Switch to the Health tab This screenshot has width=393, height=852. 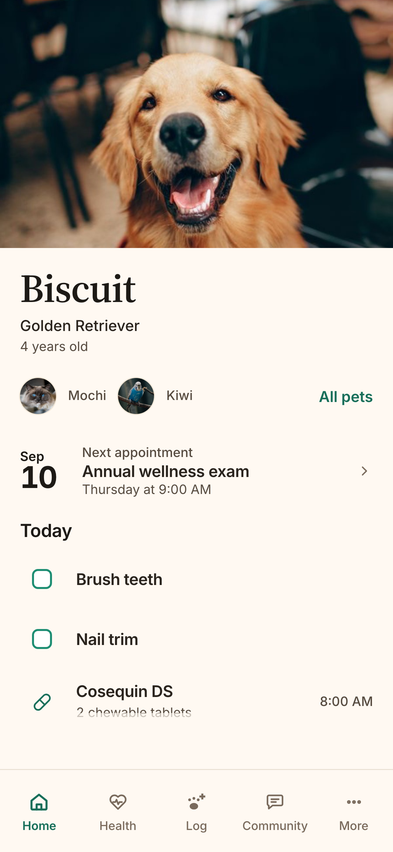pyautogui.click(x=117, y=812)
